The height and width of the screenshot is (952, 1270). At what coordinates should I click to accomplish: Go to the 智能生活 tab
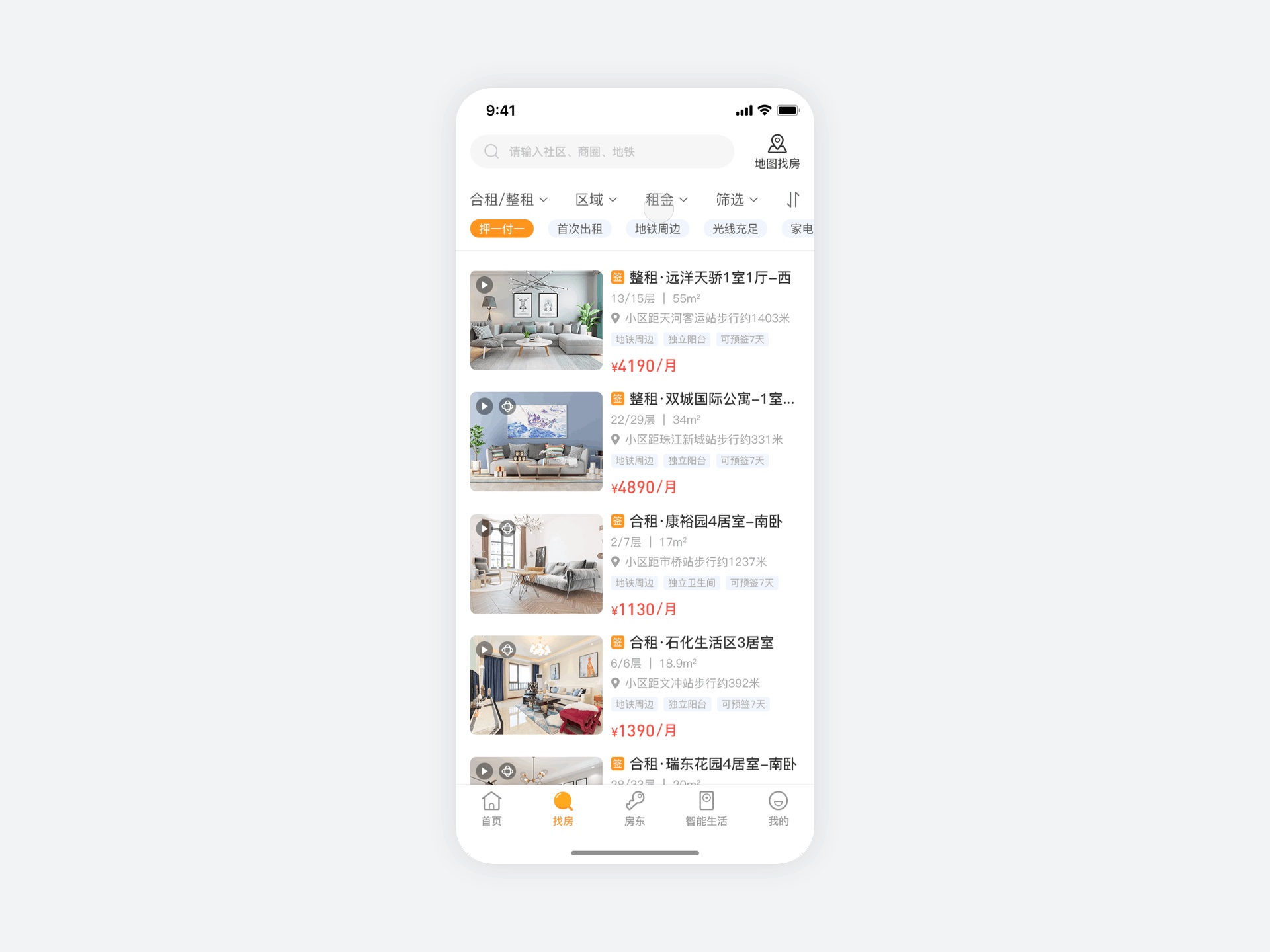706,809
